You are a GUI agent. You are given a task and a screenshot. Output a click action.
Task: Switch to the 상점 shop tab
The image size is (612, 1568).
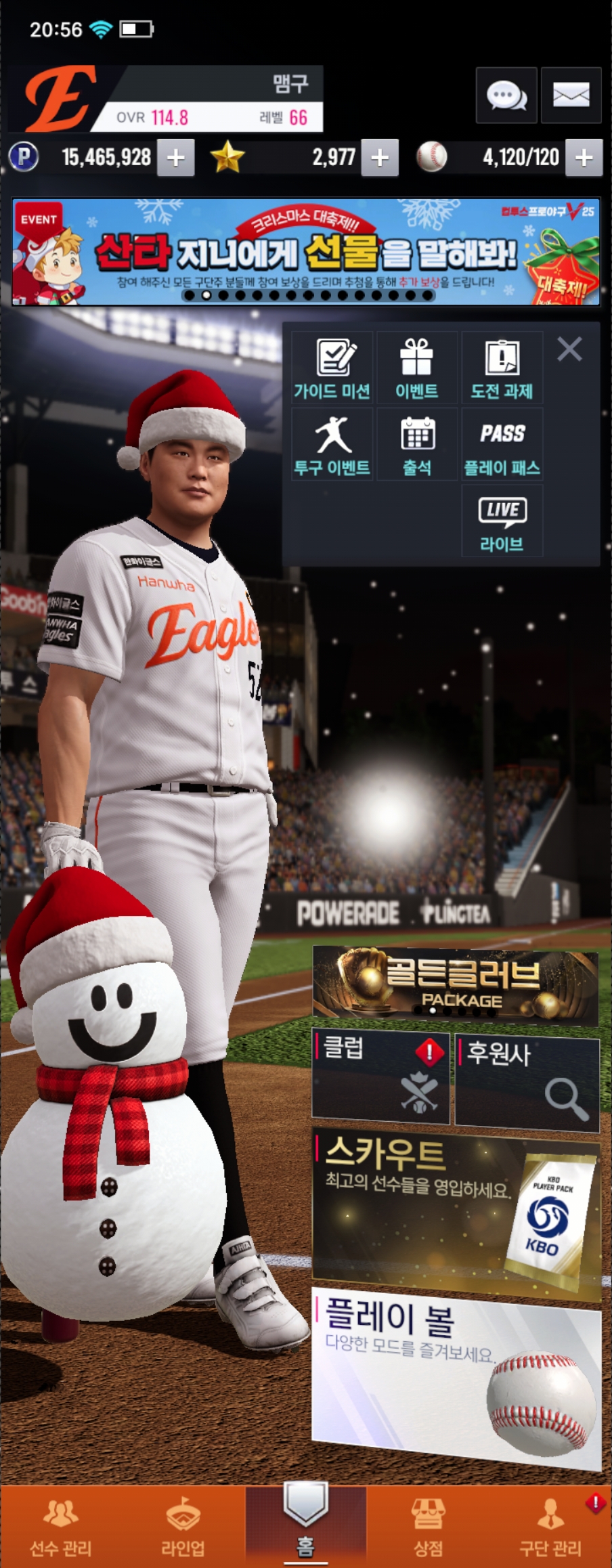pos(428,1527)
